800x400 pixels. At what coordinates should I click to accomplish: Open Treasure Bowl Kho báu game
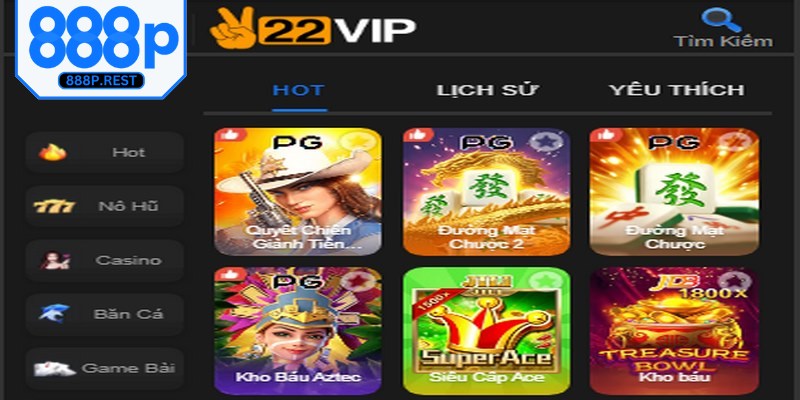672,330
